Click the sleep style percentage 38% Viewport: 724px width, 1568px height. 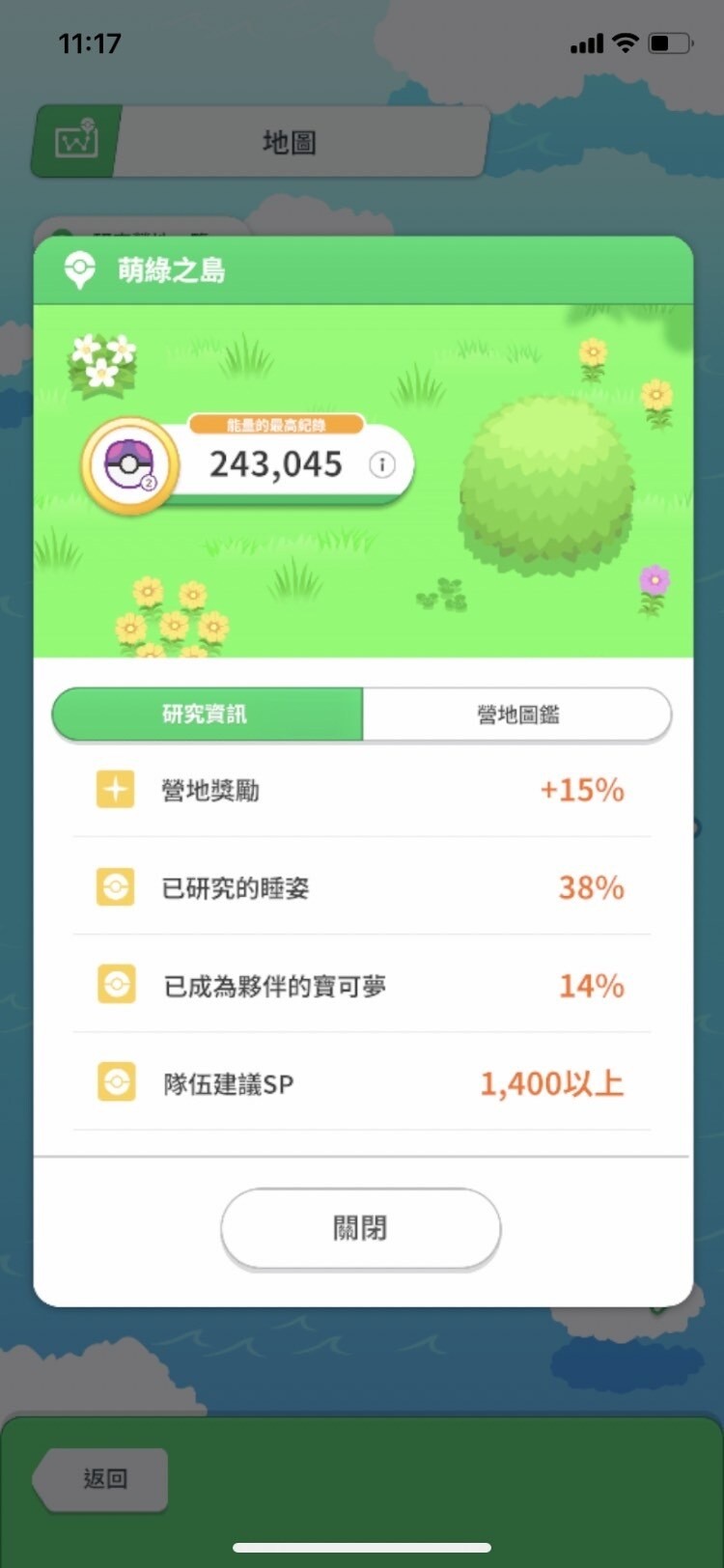pos(590,887)
